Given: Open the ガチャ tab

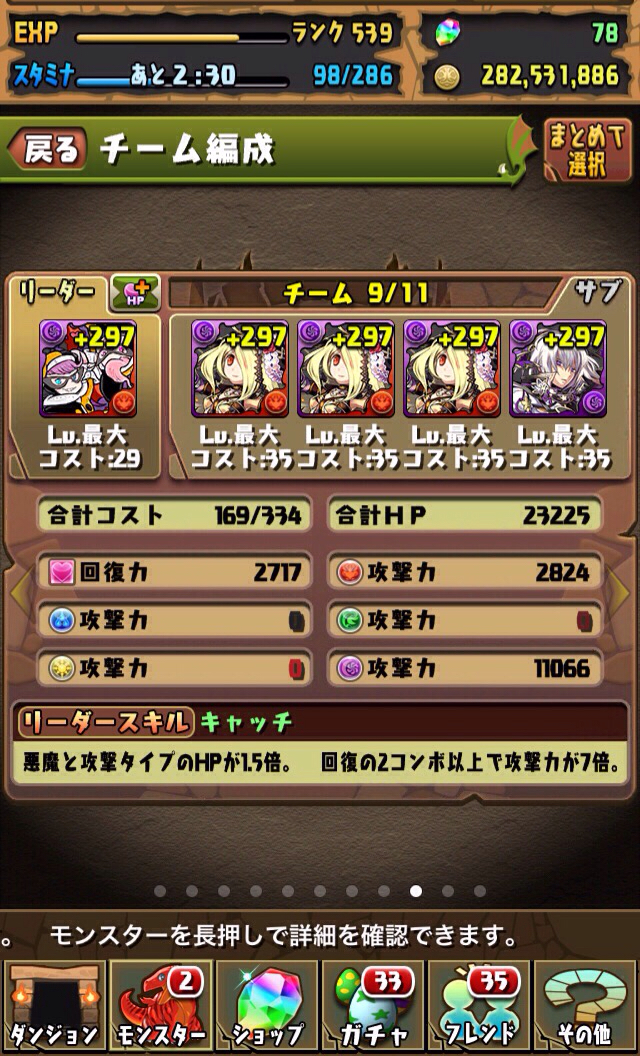Looking at the screenshot, I should 373,1006.
